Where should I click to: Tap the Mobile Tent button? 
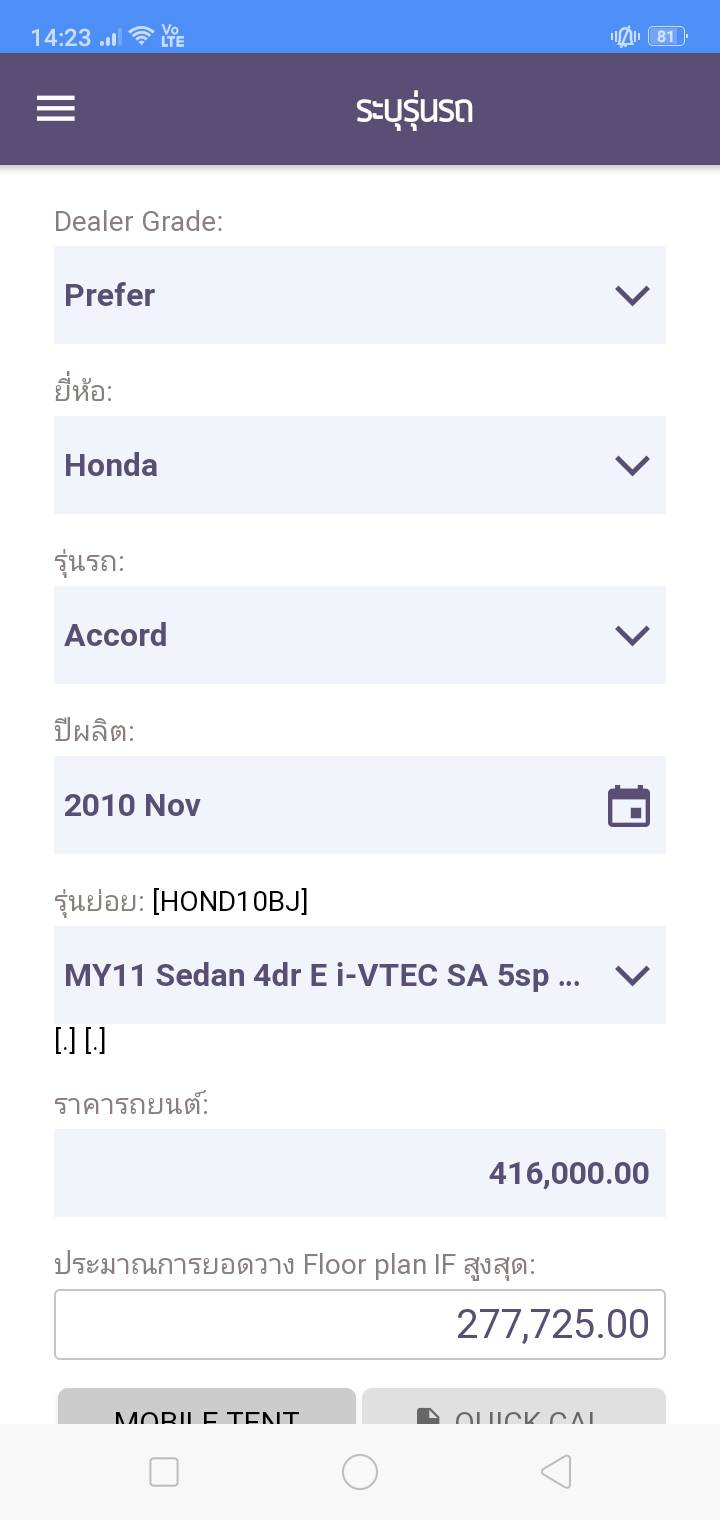click(x=207, y=1408)
